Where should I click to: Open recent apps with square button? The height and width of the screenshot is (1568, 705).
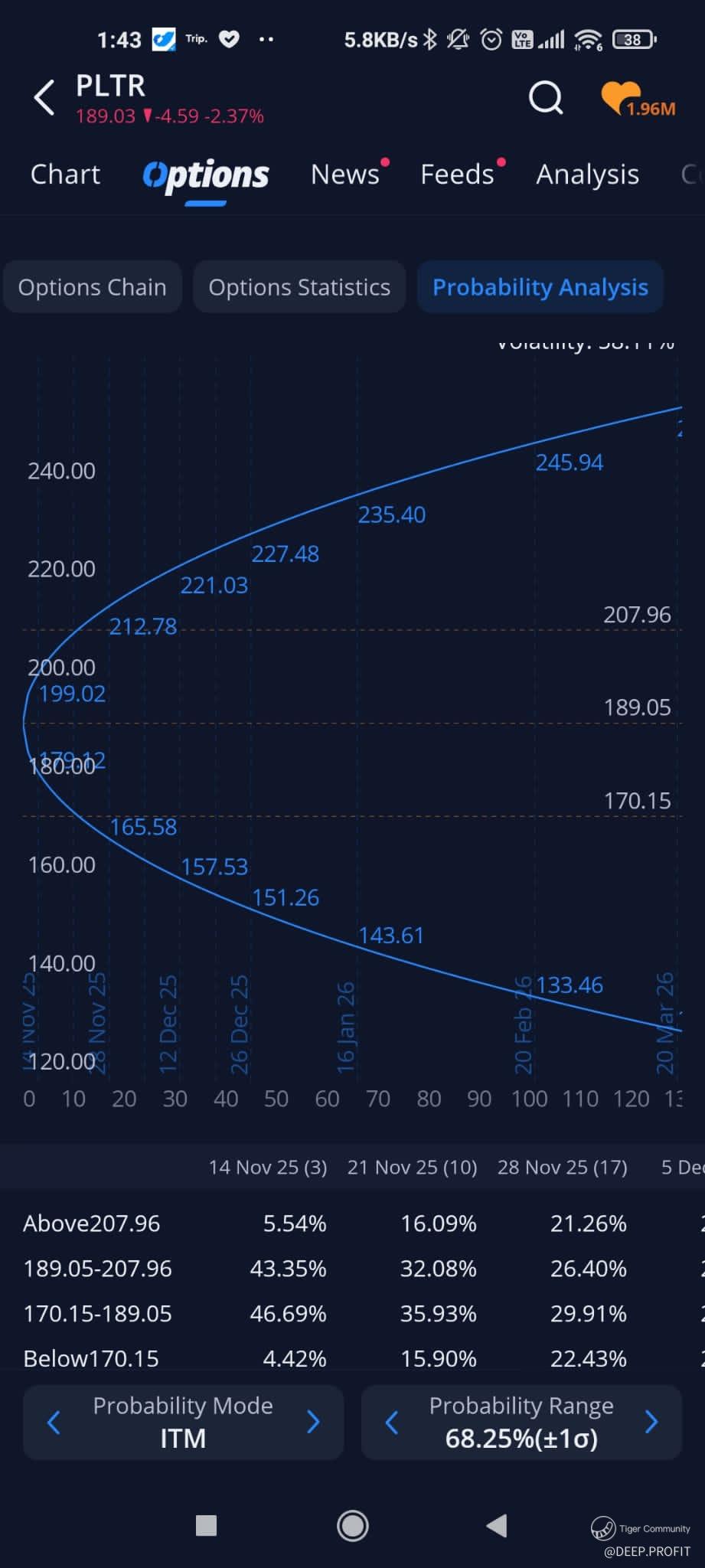coord(206,1526)
